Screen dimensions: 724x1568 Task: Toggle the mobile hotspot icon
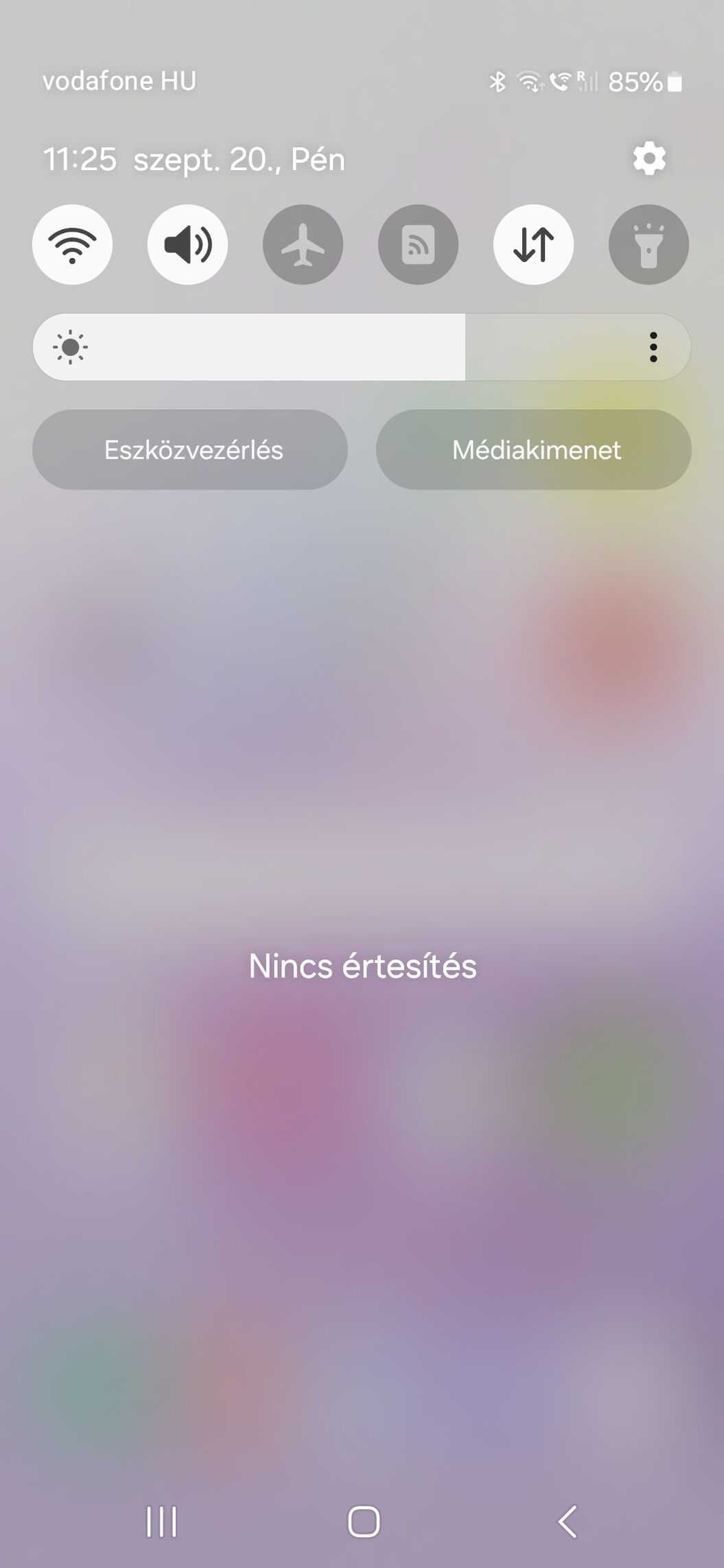(418, 244)
